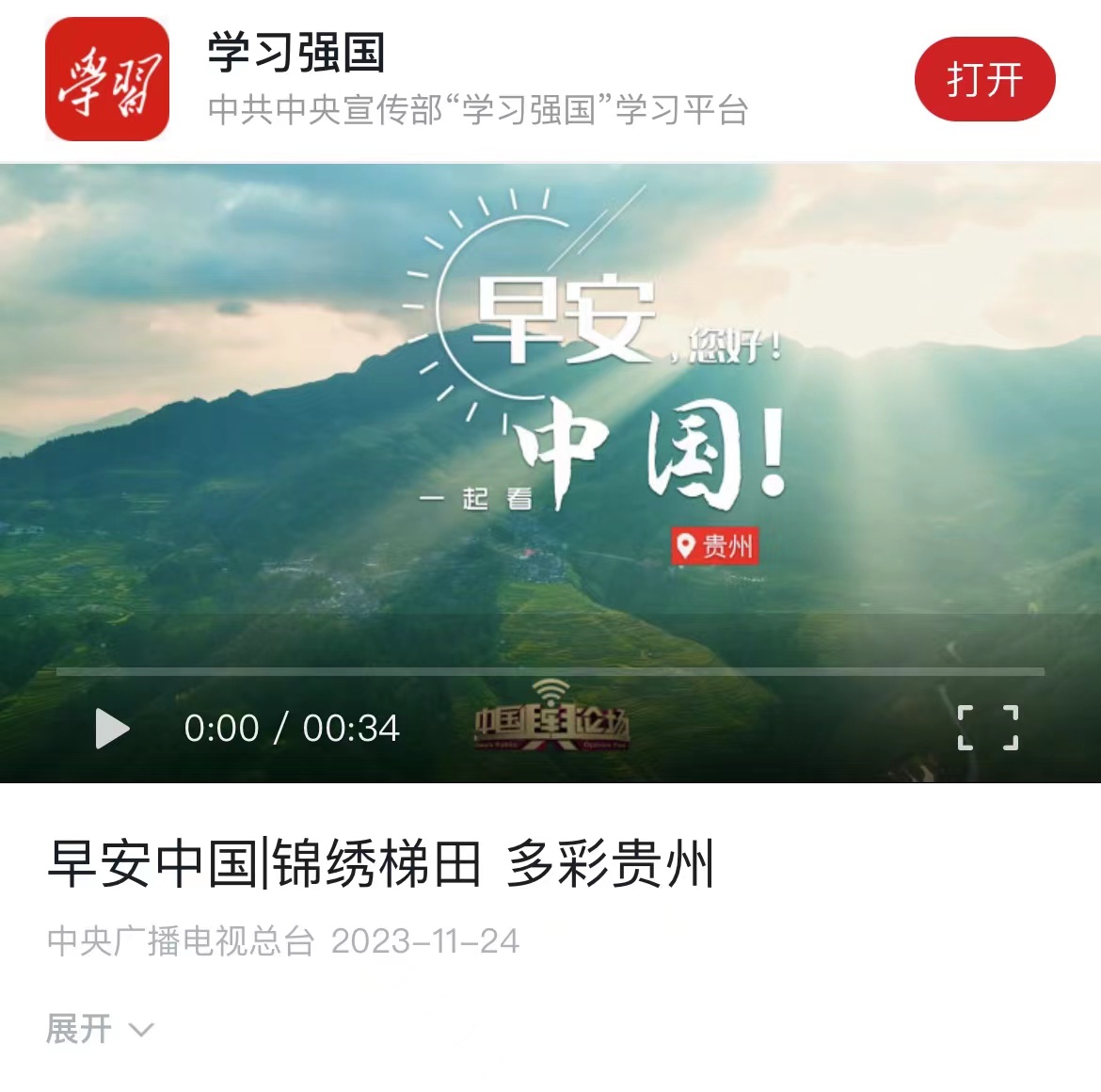Expand the 展开 description section

tap(99, 1029)
